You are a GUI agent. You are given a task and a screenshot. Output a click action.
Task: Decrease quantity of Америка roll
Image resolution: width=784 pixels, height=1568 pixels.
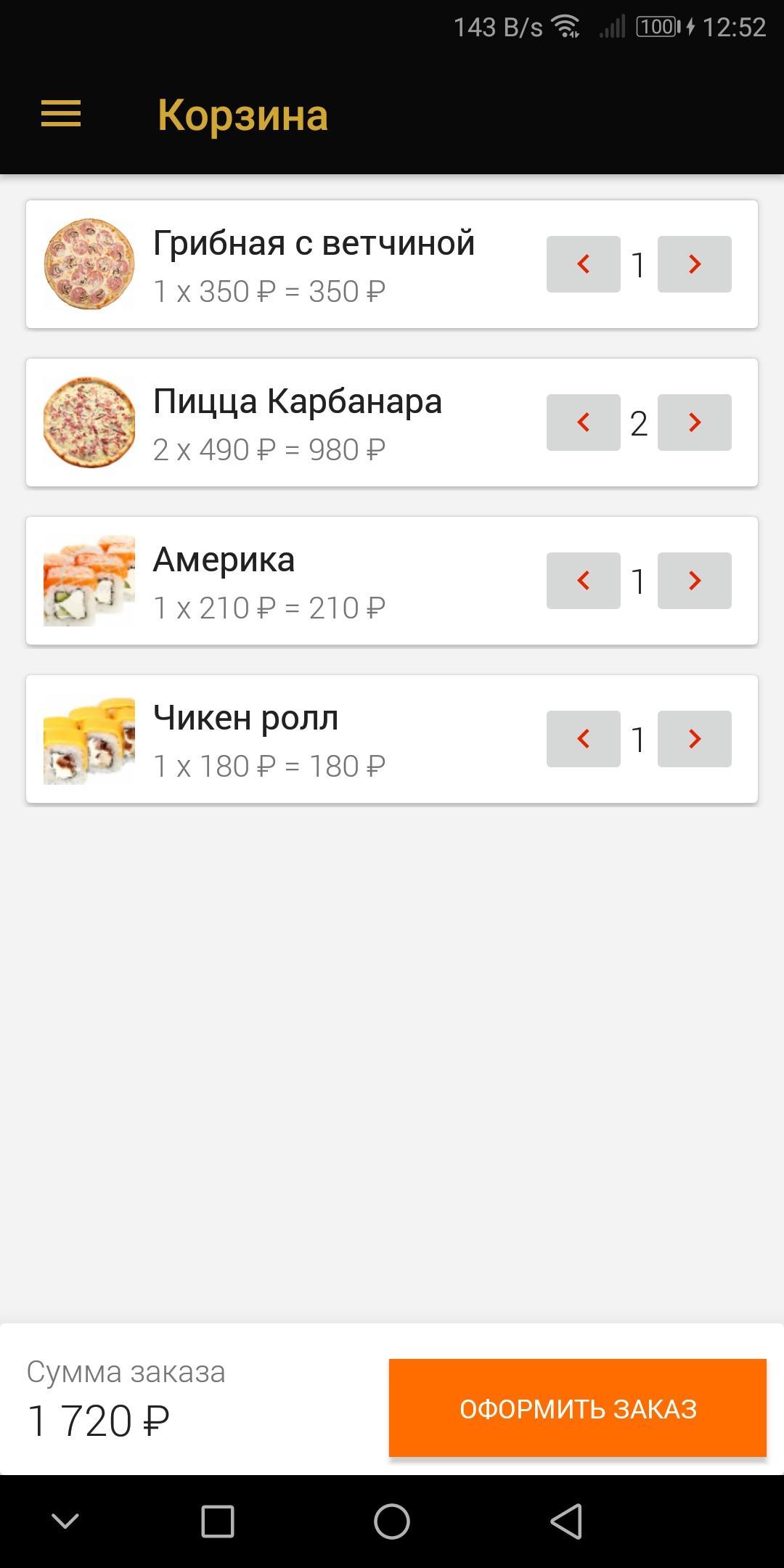pyautogui.click(x=583, y=581)
